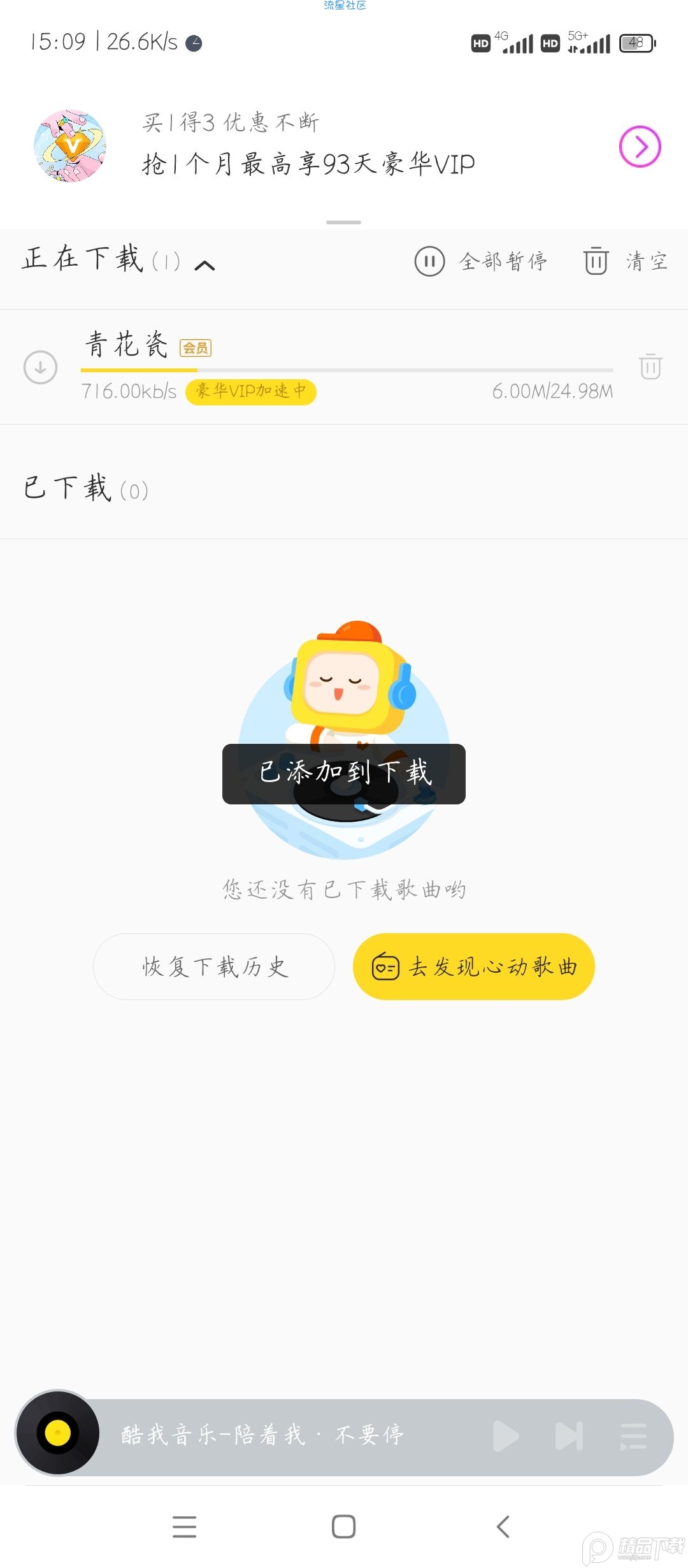The width and height of the screenshot is (688, 1568).
Task: Click the download arrow icon left of 青花瓷
Action: click(39, 368)
